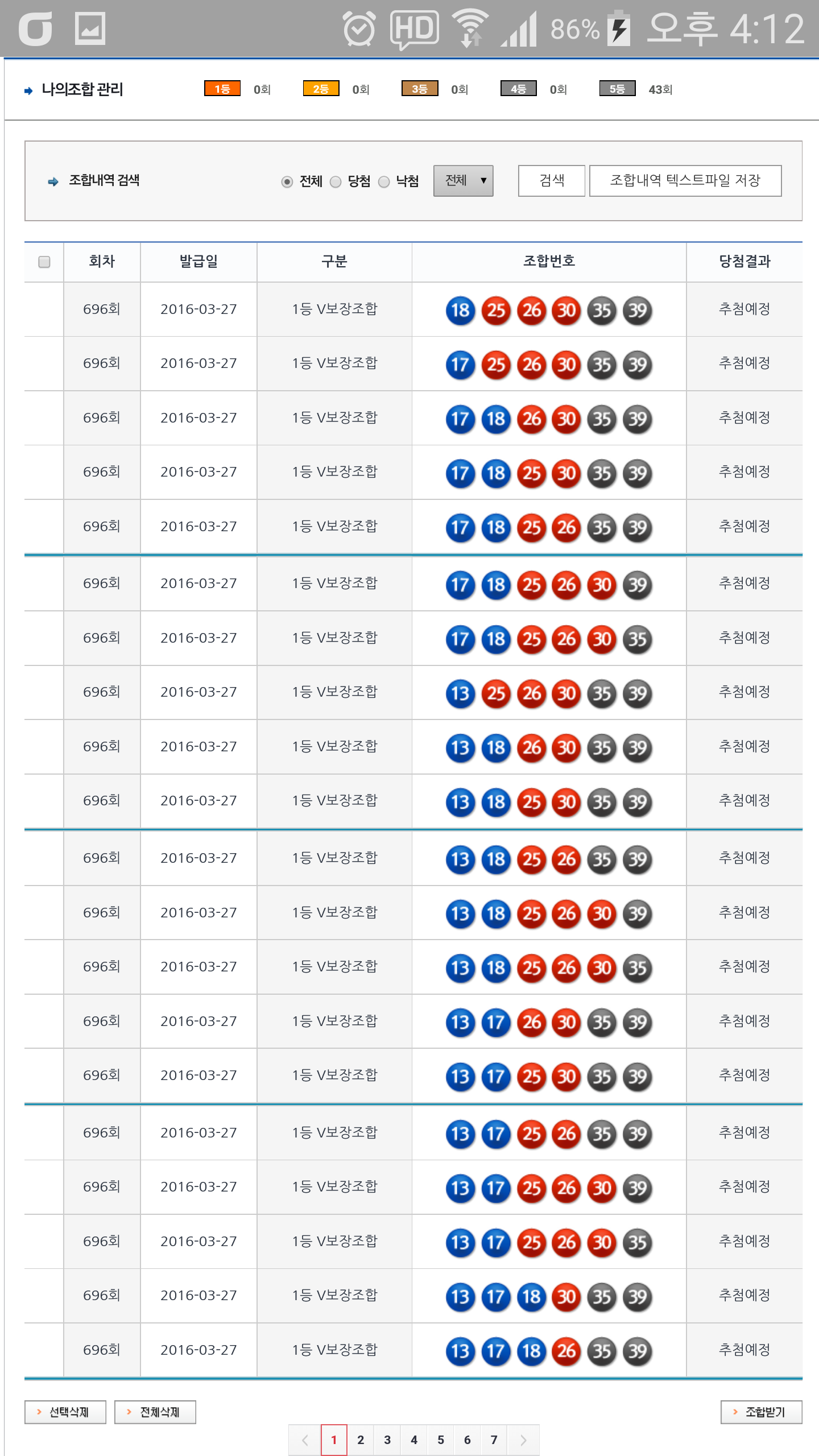Choose the 낙첨 radio option
819x1456 pixels.
(384, 181)
